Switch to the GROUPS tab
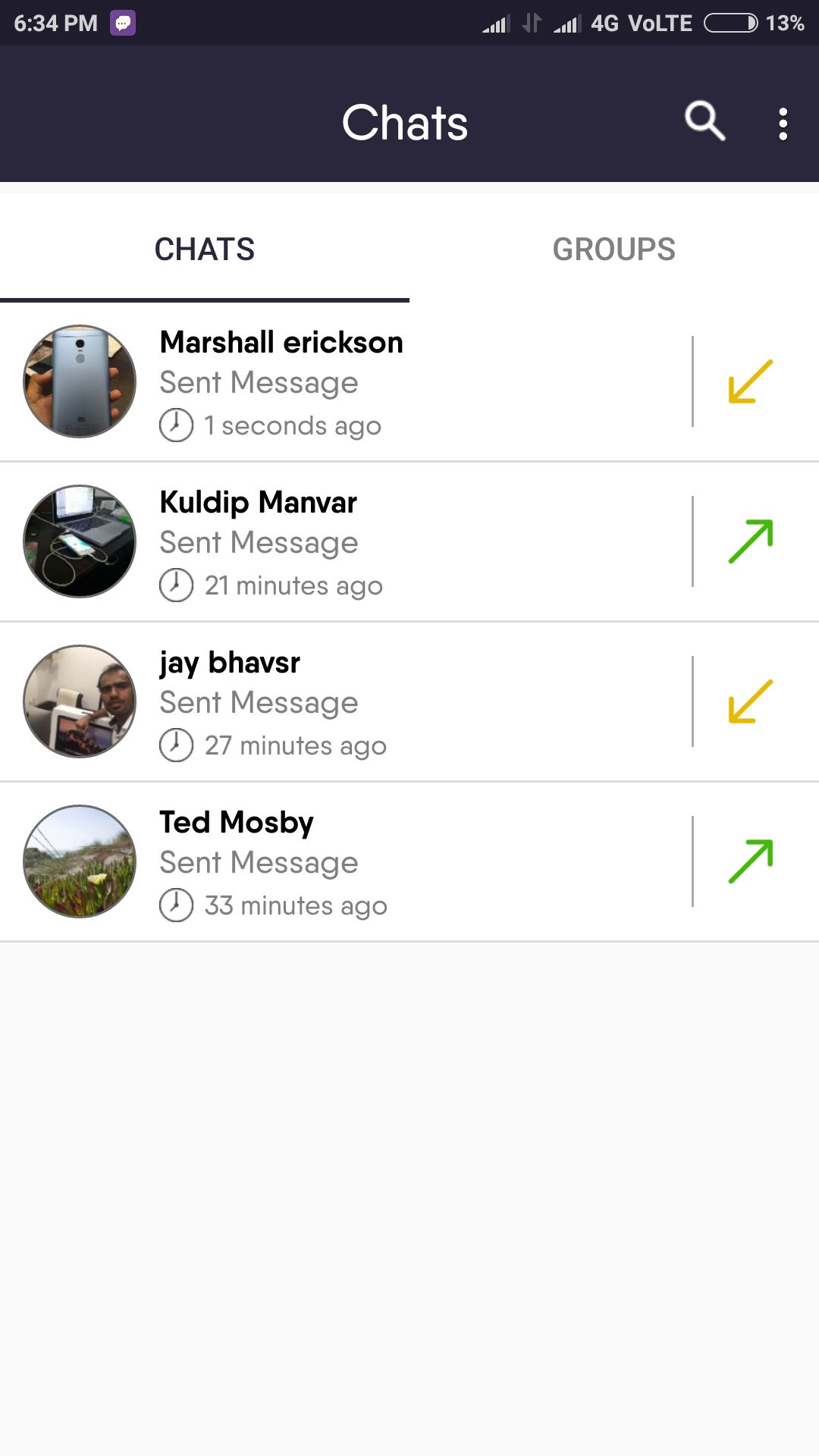This screenshot has height=1456, width=819. pyautogui.click(x=613, y=249)
